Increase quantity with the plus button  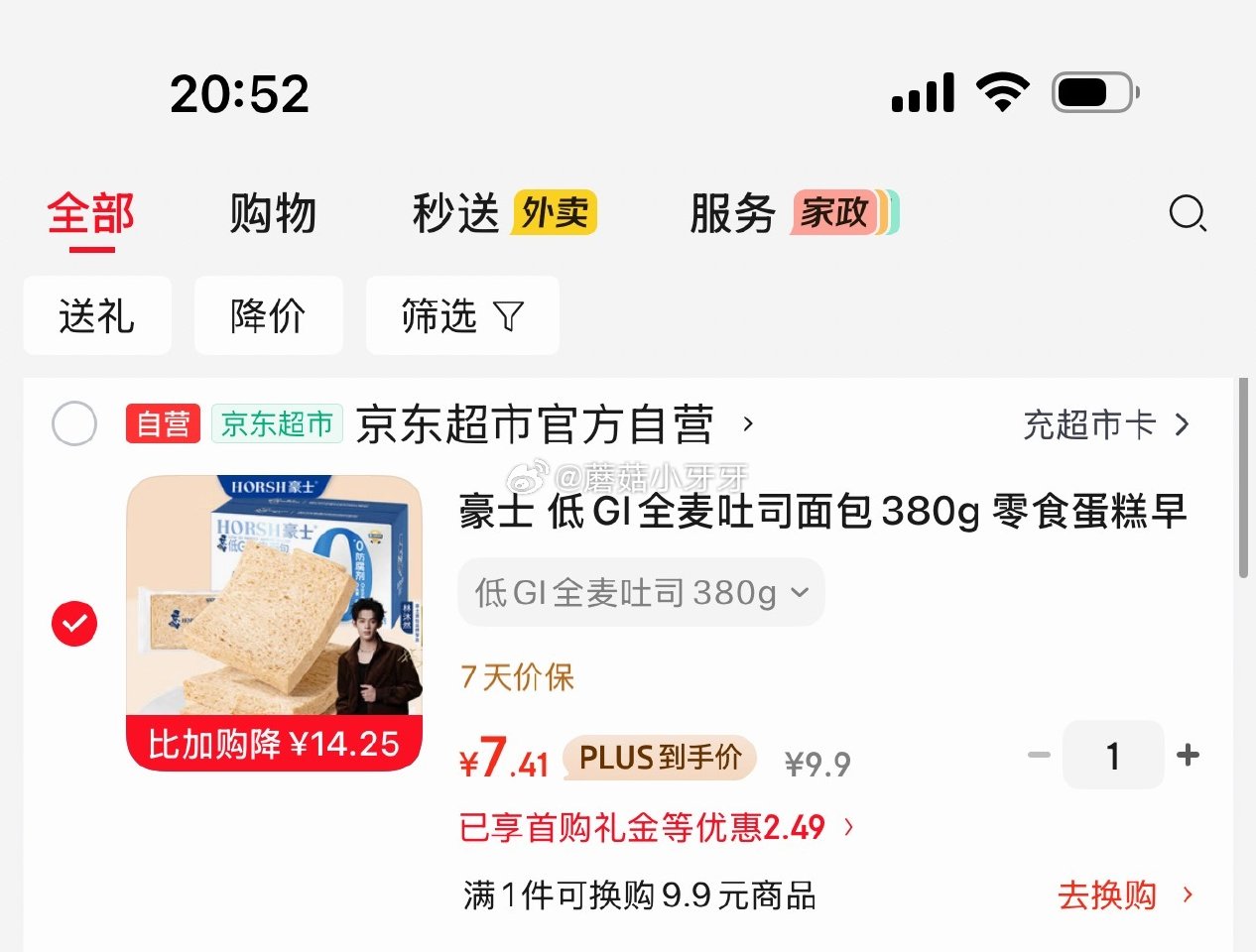point(1188,756)
